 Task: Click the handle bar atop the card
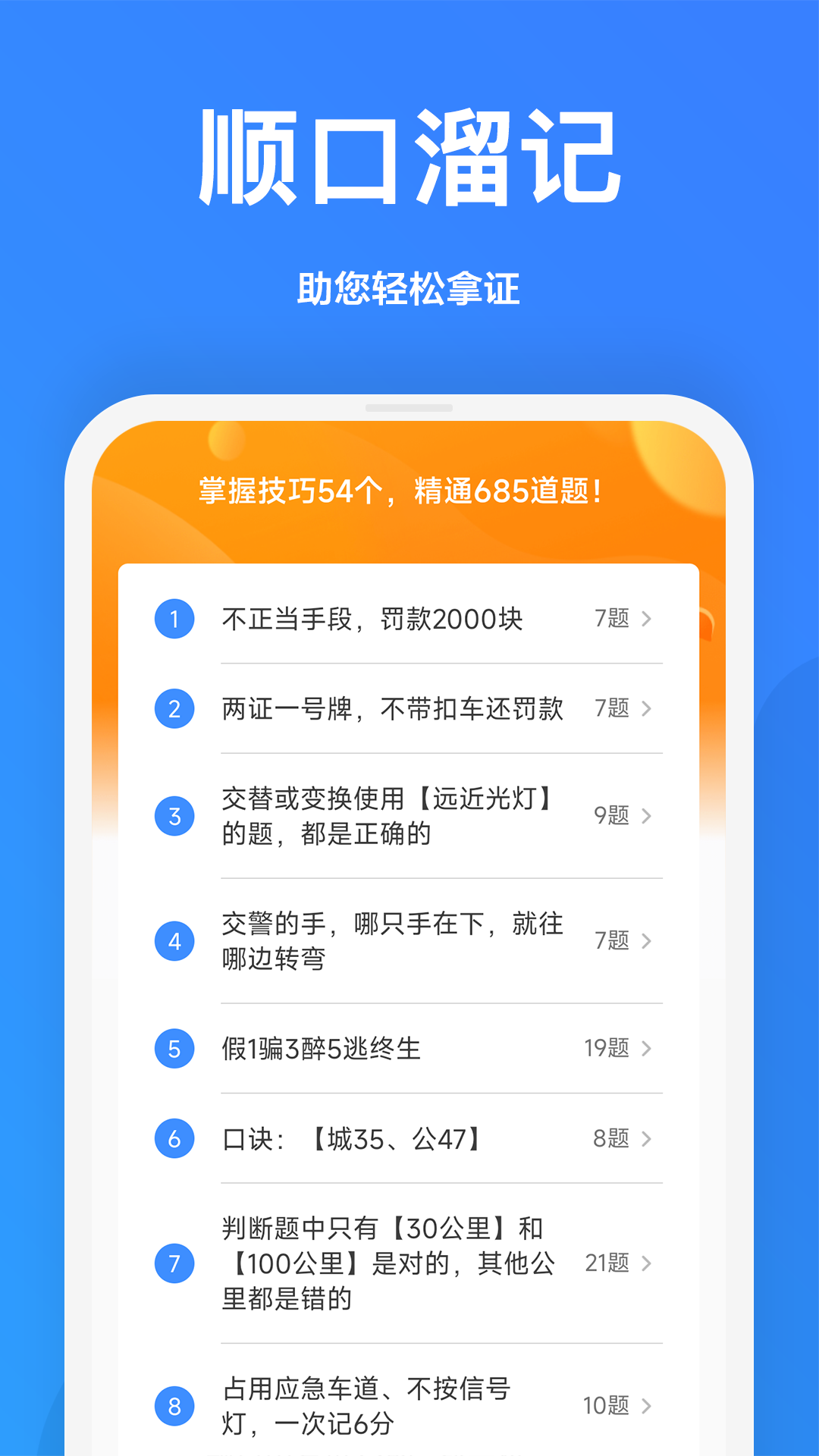tap(409, 409)
